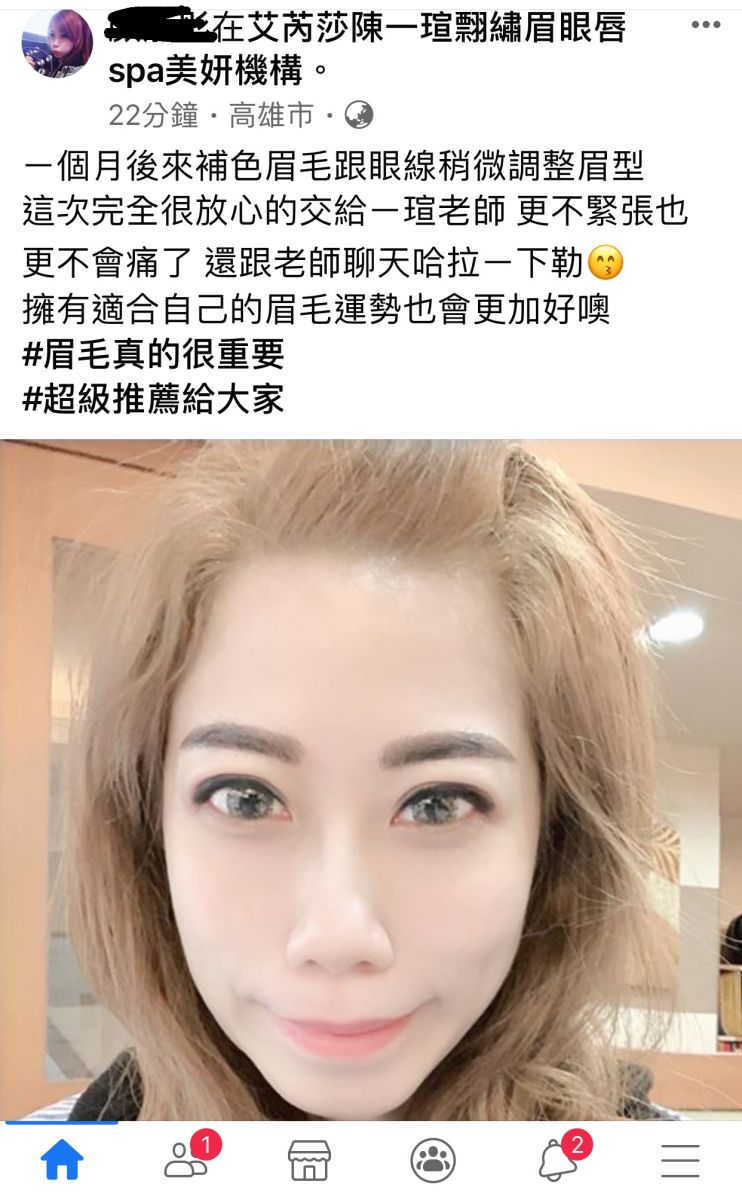Open the hamburger menu tab

(680, 1161)
